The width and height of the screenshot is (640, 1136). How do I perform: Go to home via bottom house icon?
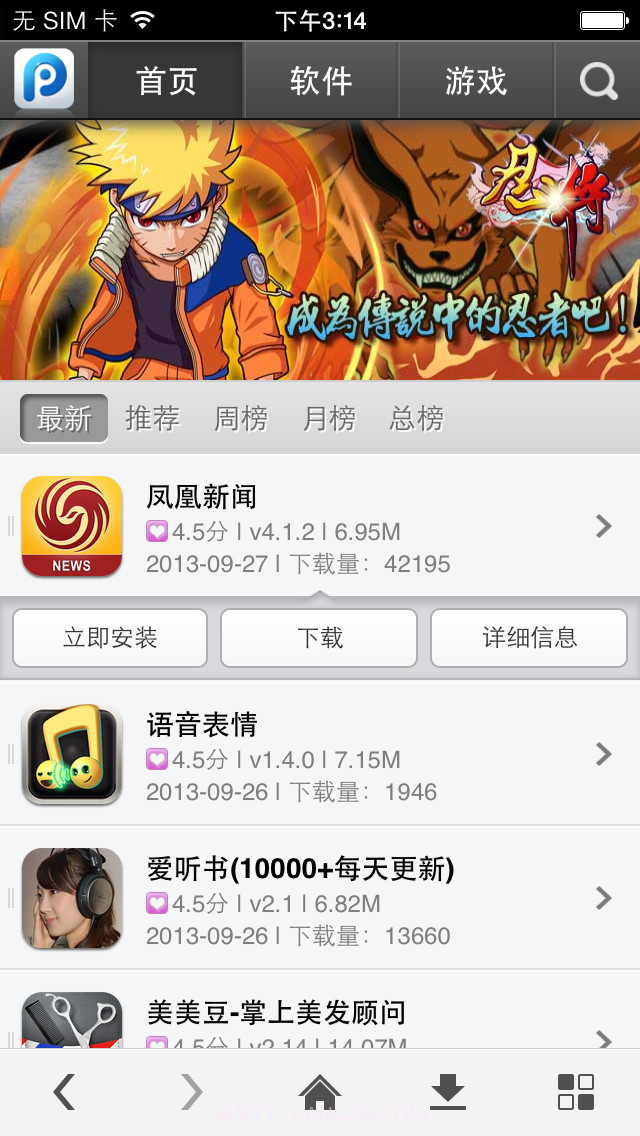[x=320, y=1092]
